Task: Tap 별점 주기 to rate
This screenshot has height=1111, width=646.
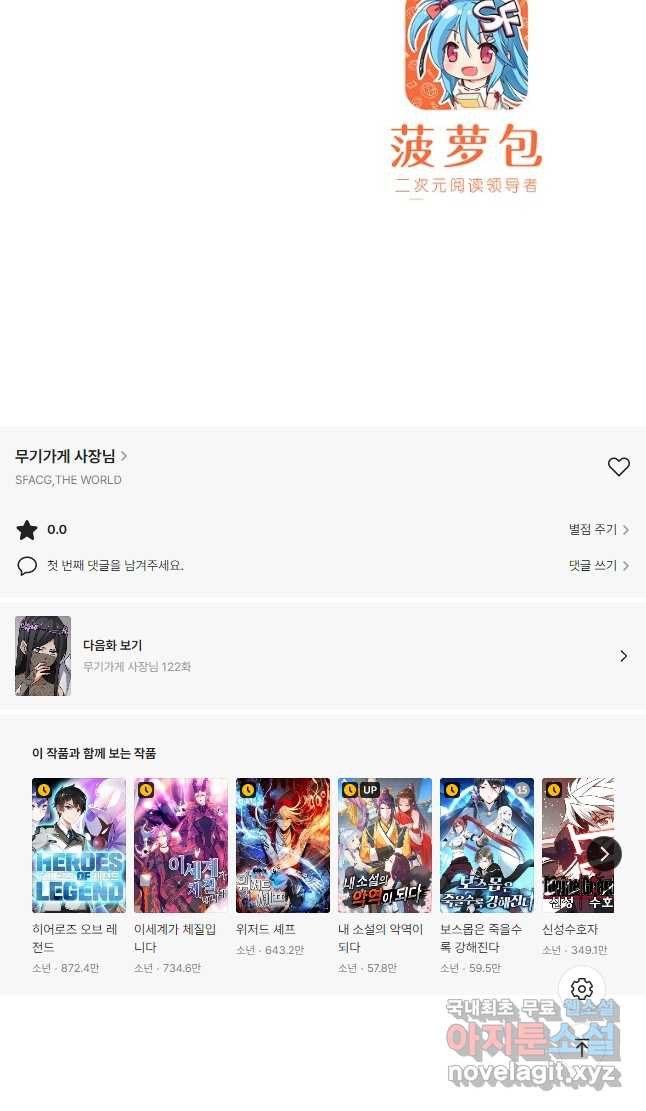Action: 598,530
